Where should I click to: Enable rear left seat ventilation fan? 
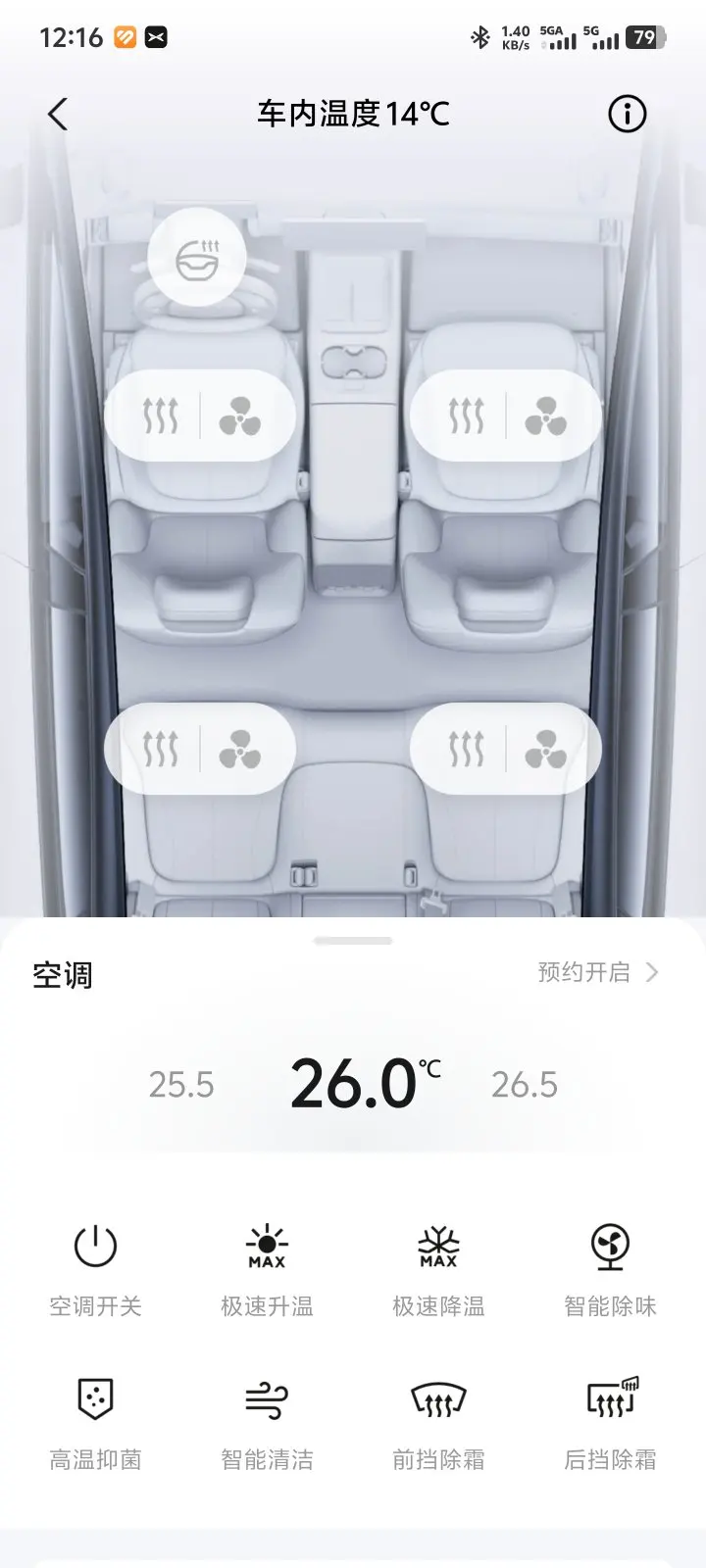pos(240,750)
